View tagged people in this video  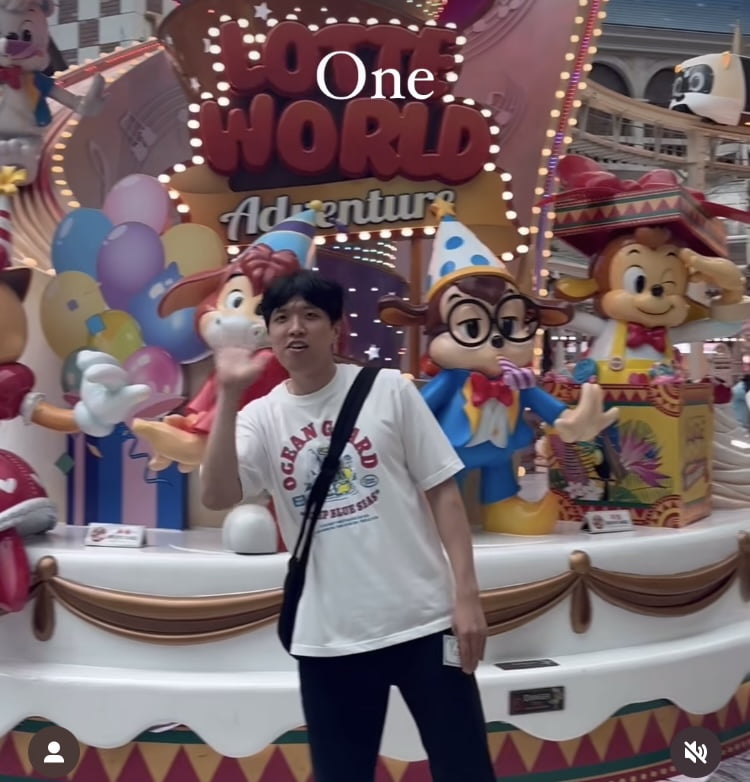click(54, 752)
